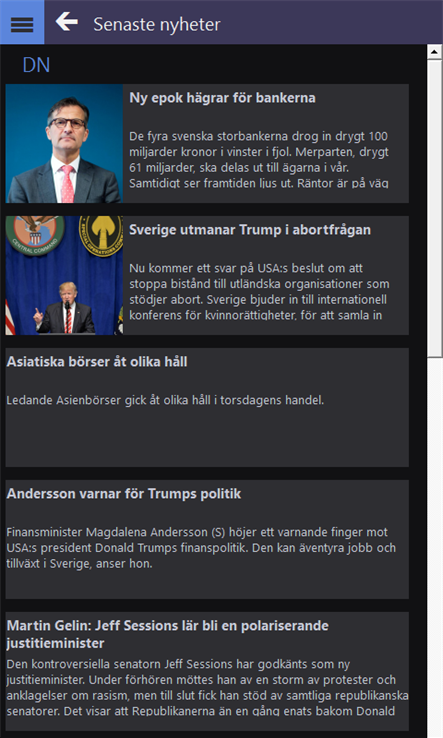Open Asiatiska börser åt olika håll
Viewport: 443px width, 738px height.
coord(207,408)
